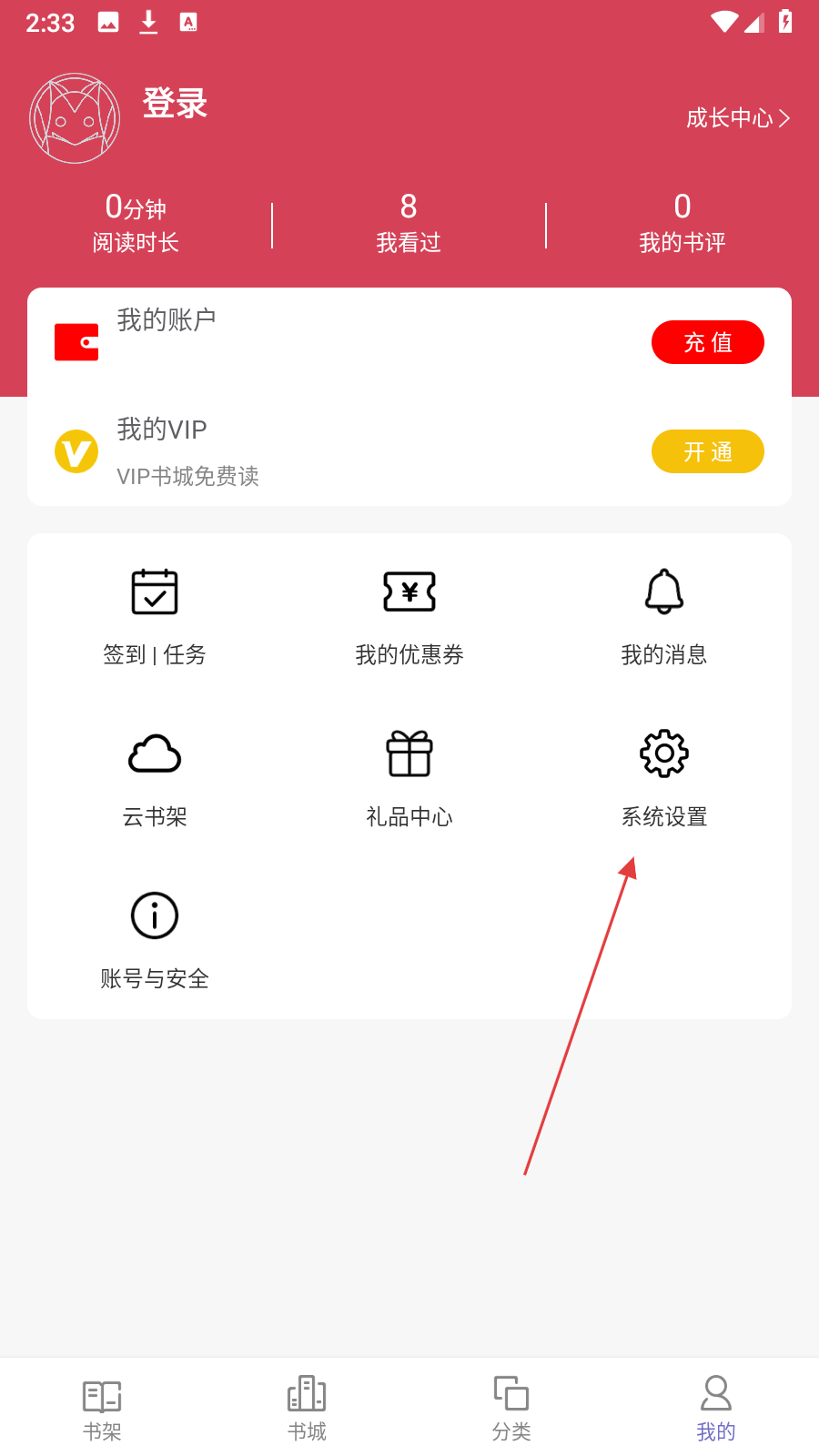
Task: Open 账号与安全 account security
Action: pos(155,939)
